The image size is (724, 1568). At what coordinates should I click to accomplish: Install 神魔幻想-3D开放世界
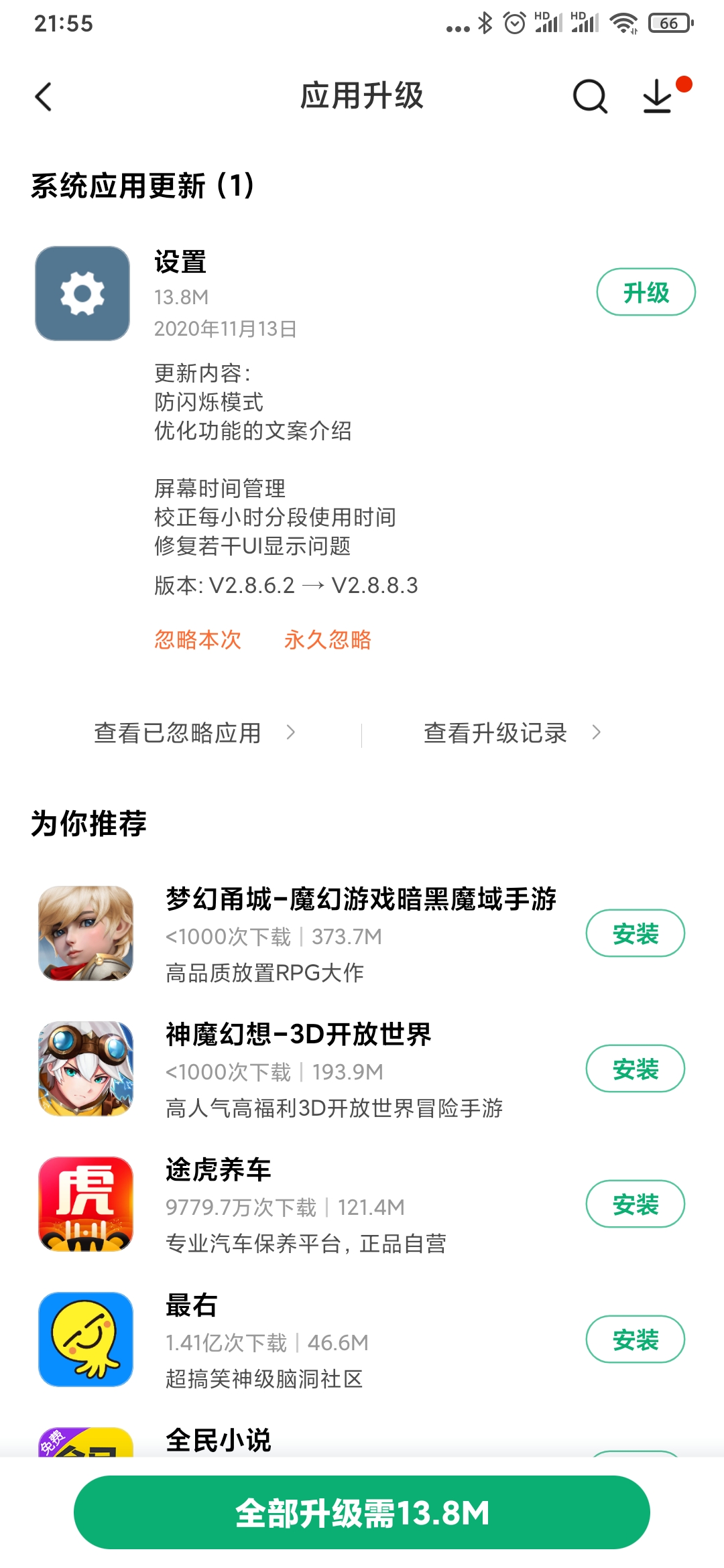[x=635, y=1069]
